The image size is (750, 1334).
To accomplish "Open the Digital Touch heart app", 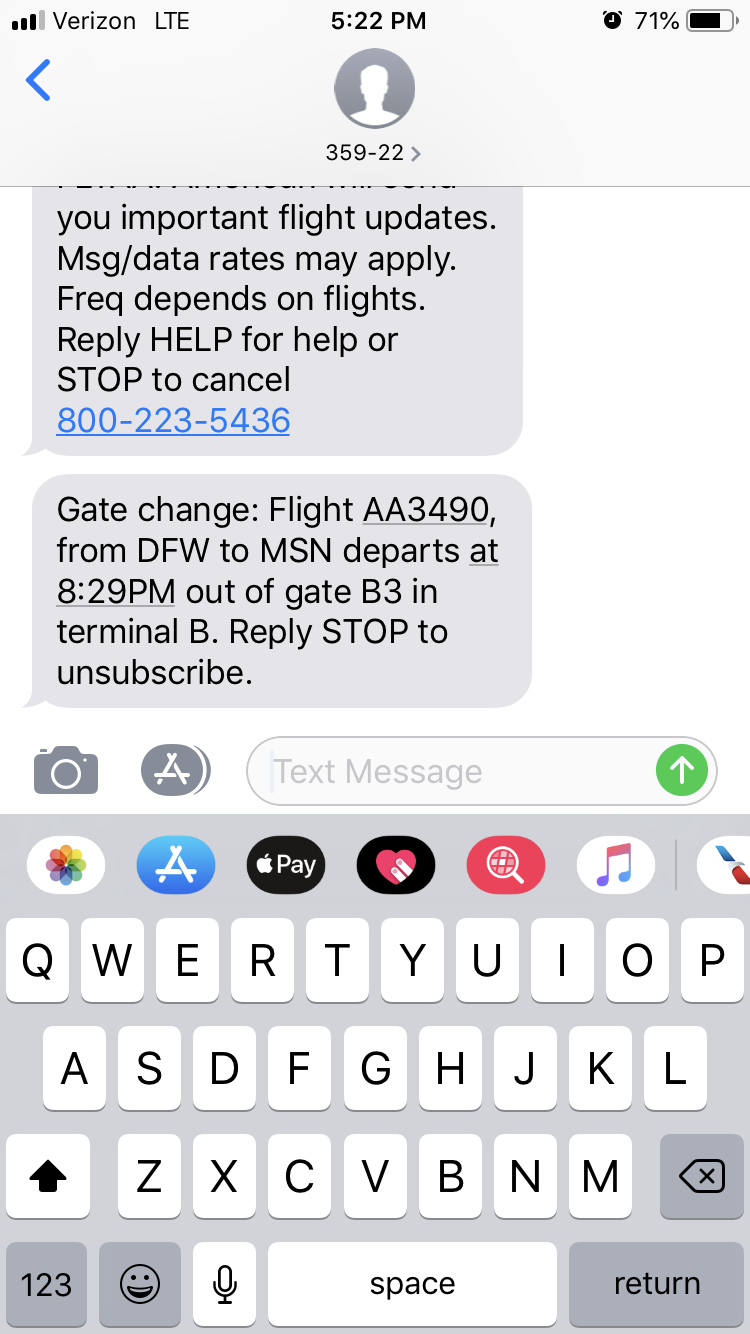I will pyautogui.click(x=396, y=864).
